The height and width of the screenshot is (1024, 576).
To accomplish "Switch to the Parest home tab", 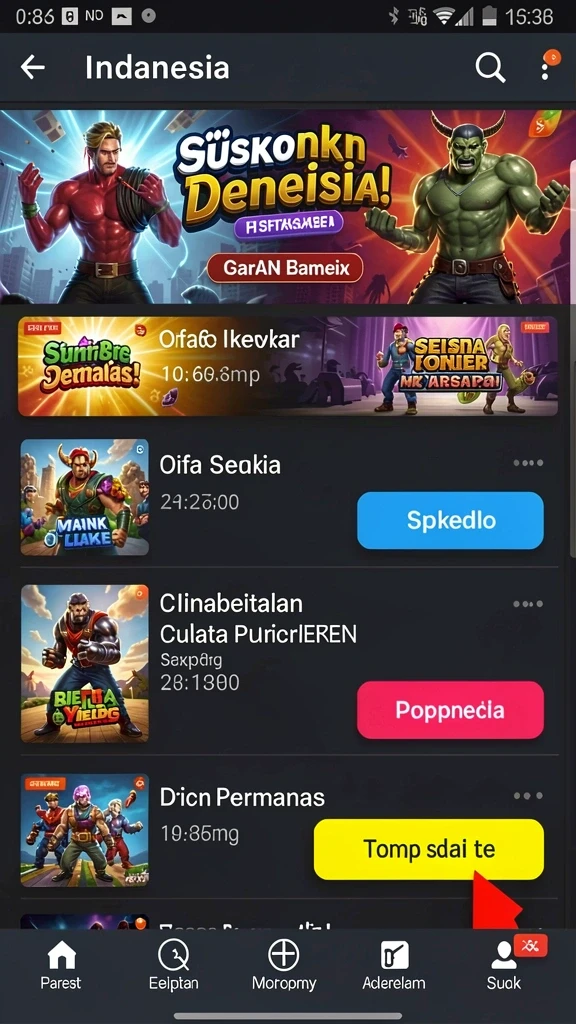I will (61, 966).
